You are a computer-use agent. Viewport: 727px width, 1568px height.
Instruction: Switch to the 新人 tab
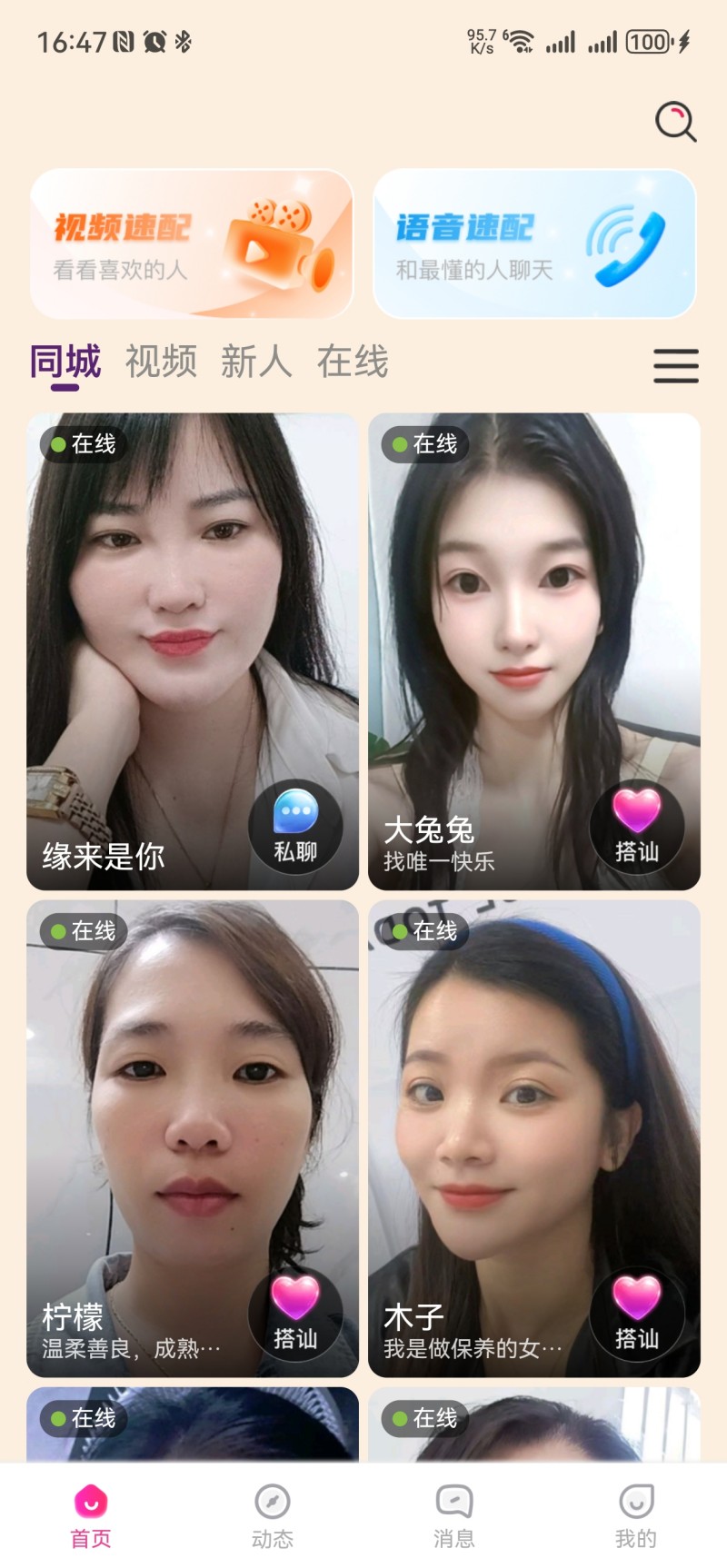[x=257, y=362]
